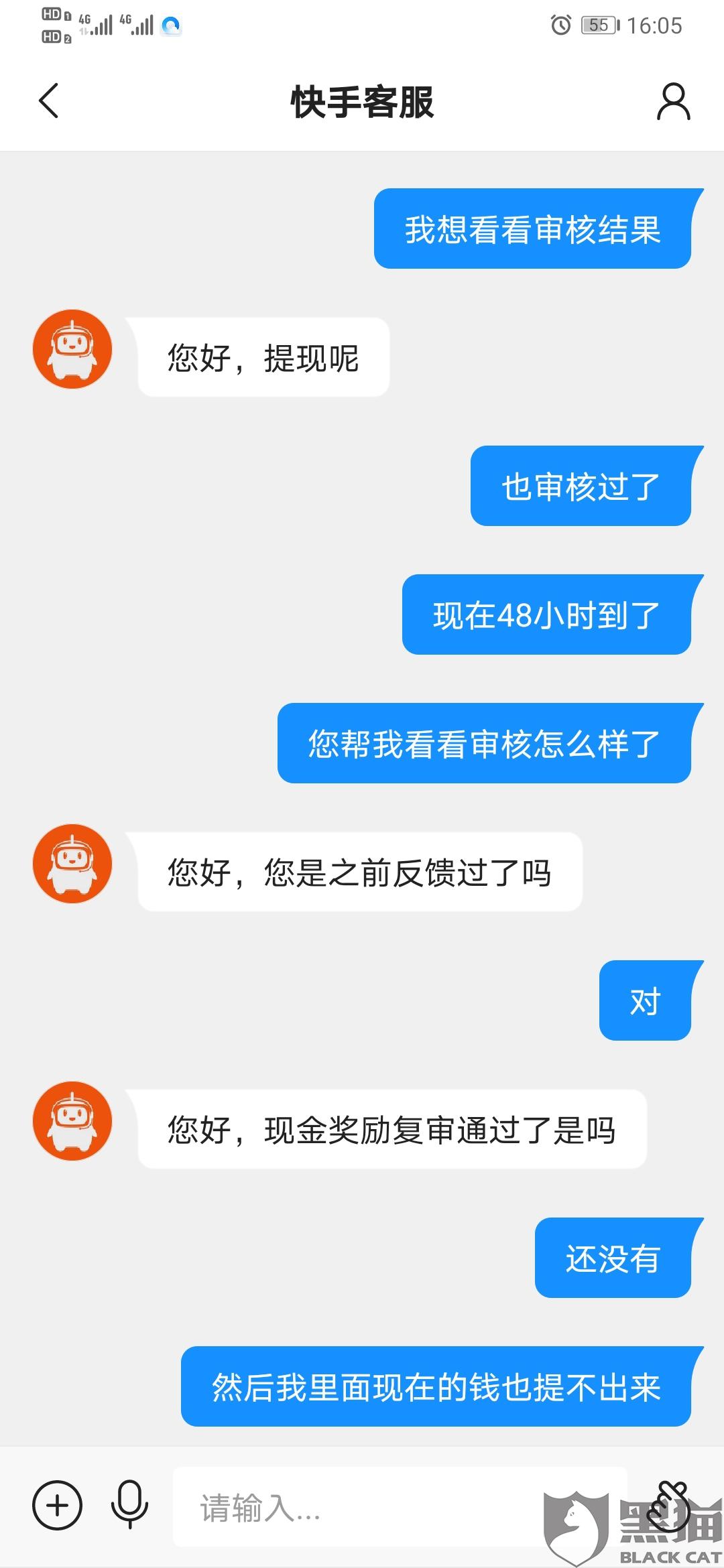This screenshot has height=1568, width=724.
Task: Tap the customer service robot avatar
Action: [x=73, y=349]
